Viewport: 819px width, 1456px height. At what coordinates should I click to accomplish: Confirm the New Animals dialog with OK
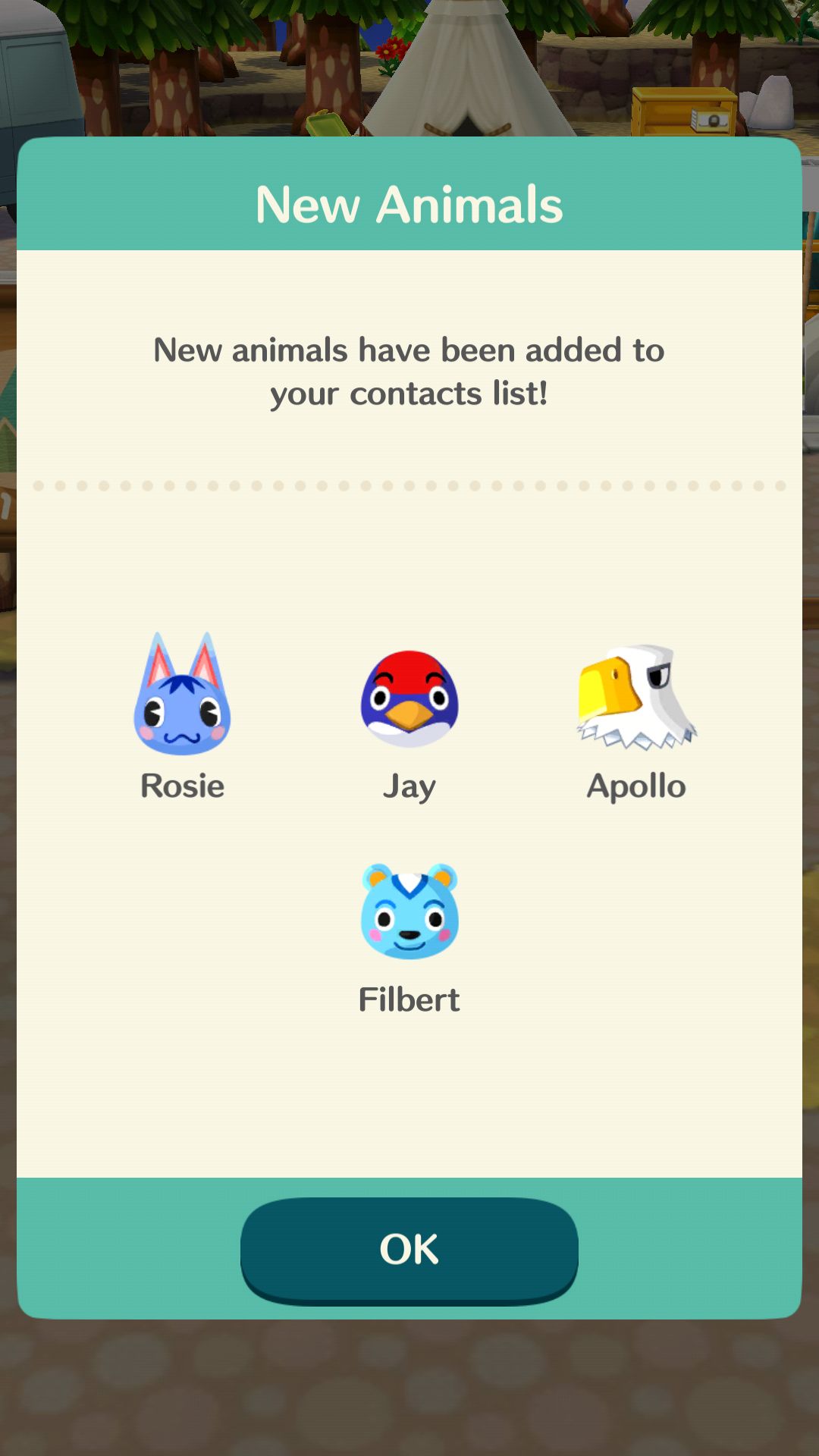click(x=409, y=1250)
